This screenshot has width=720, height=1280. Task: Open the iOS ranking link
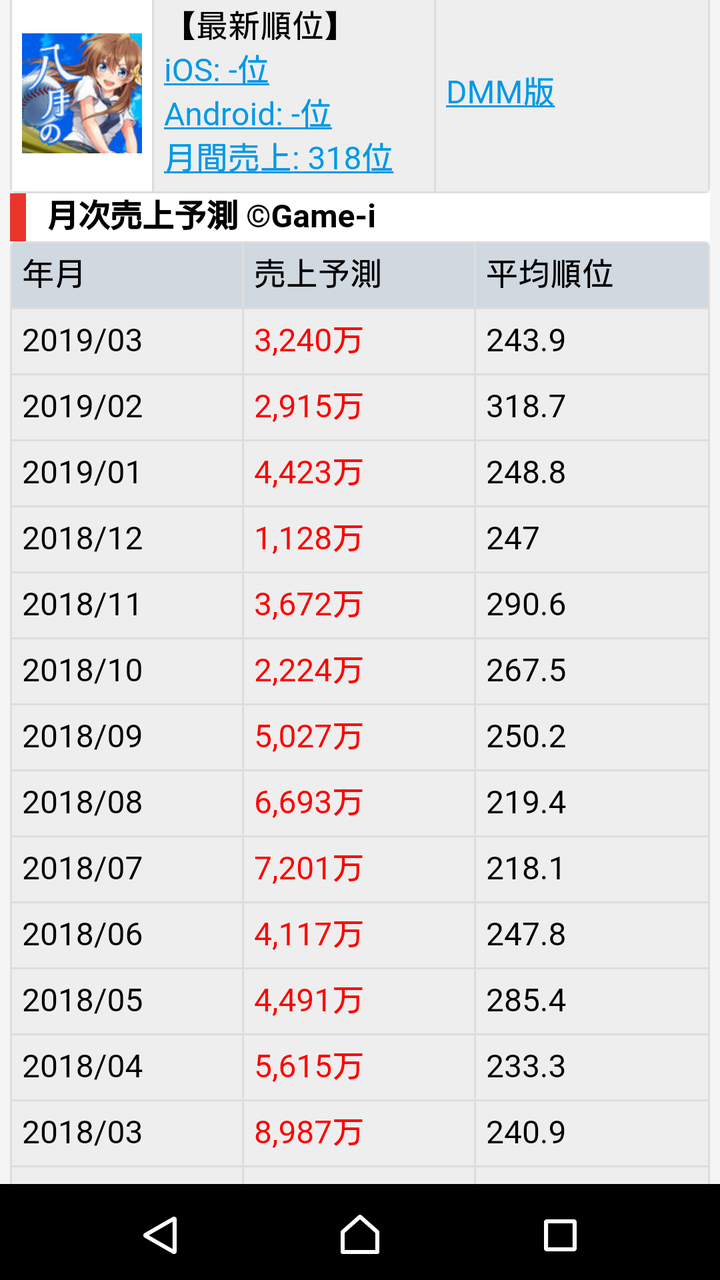tap(216, 70)
